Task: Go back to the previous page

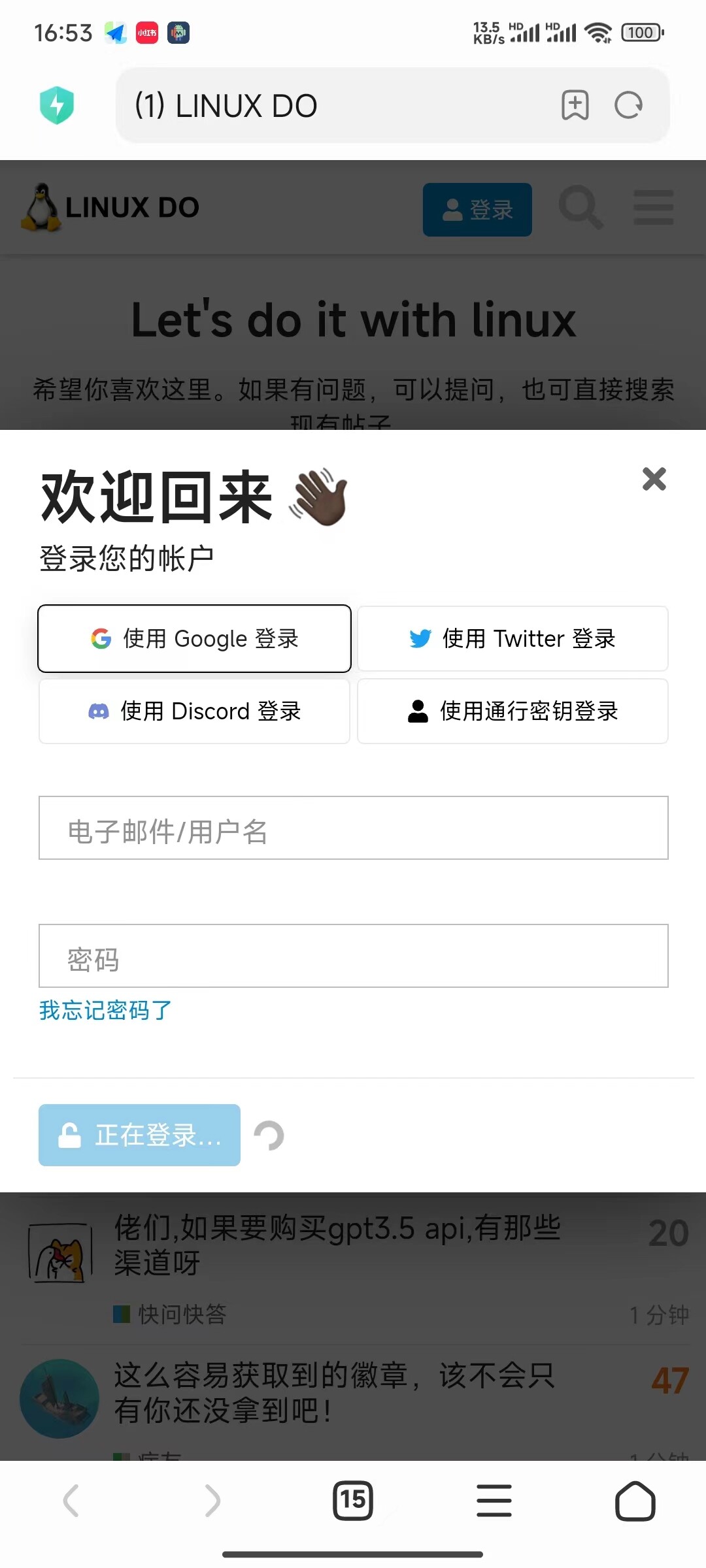Action: pos(71,1500)
